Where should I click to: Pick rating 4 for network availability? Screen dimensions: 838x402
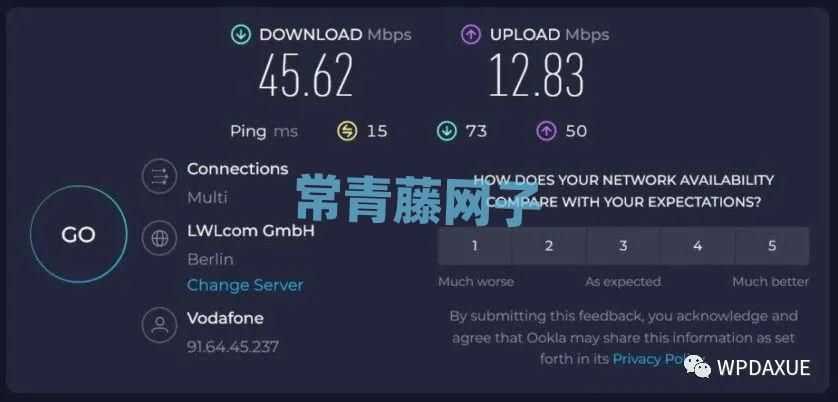pos(697,246)
